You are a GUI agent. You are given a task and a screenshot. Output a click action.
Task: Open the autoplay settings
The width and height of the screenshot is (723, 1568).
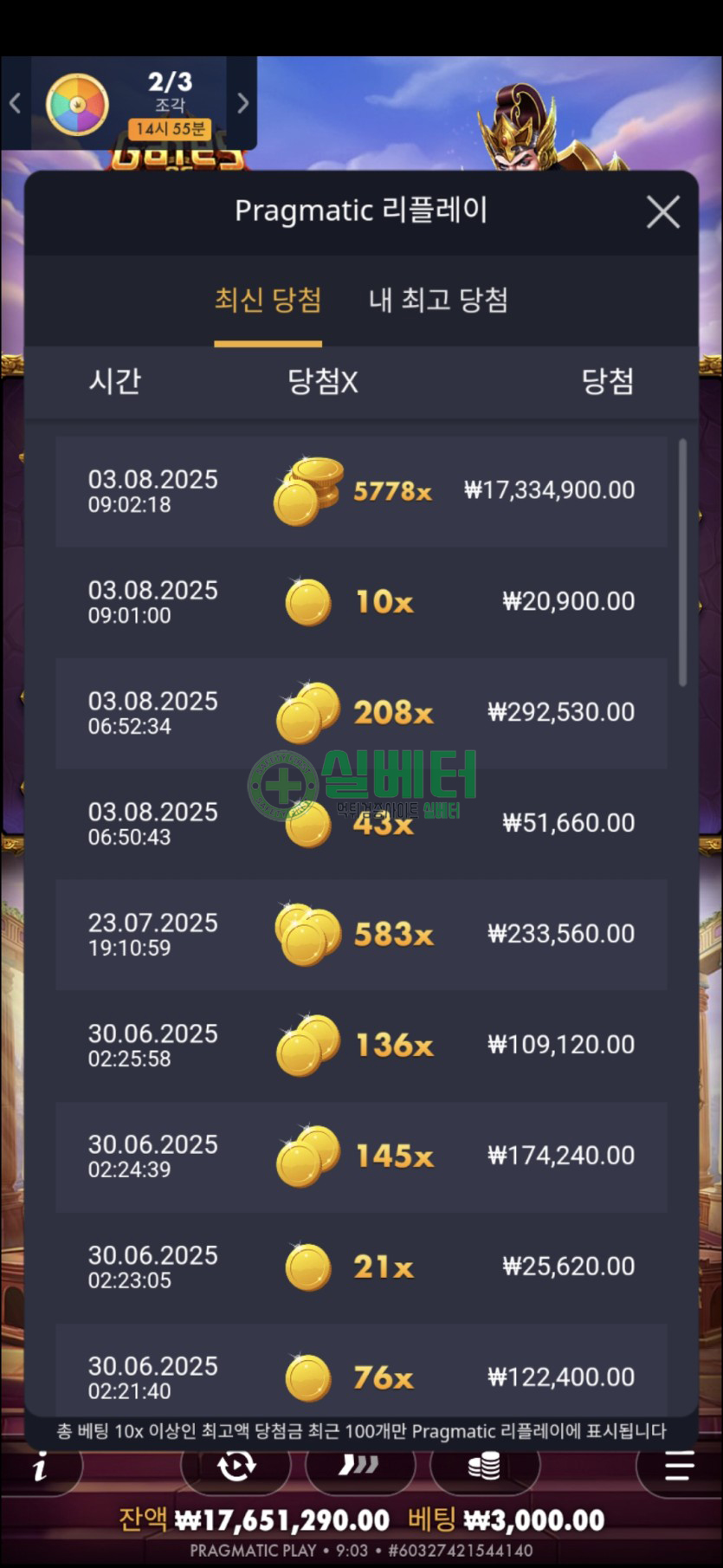(x=236, y=1466)
